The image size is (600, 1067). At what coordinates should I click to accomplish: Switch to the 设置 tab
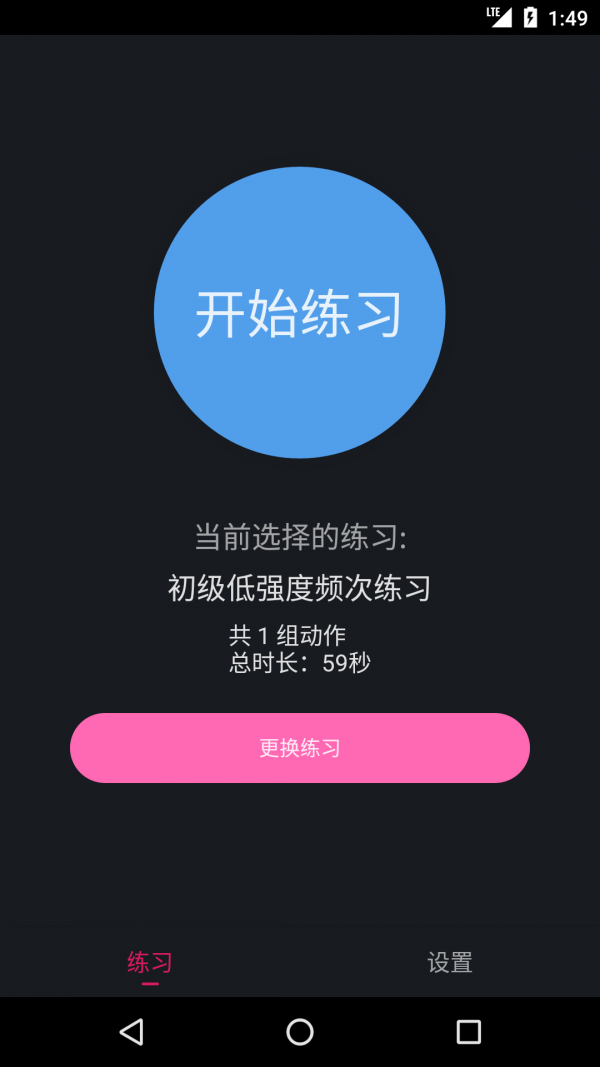[x=449, y=963]
